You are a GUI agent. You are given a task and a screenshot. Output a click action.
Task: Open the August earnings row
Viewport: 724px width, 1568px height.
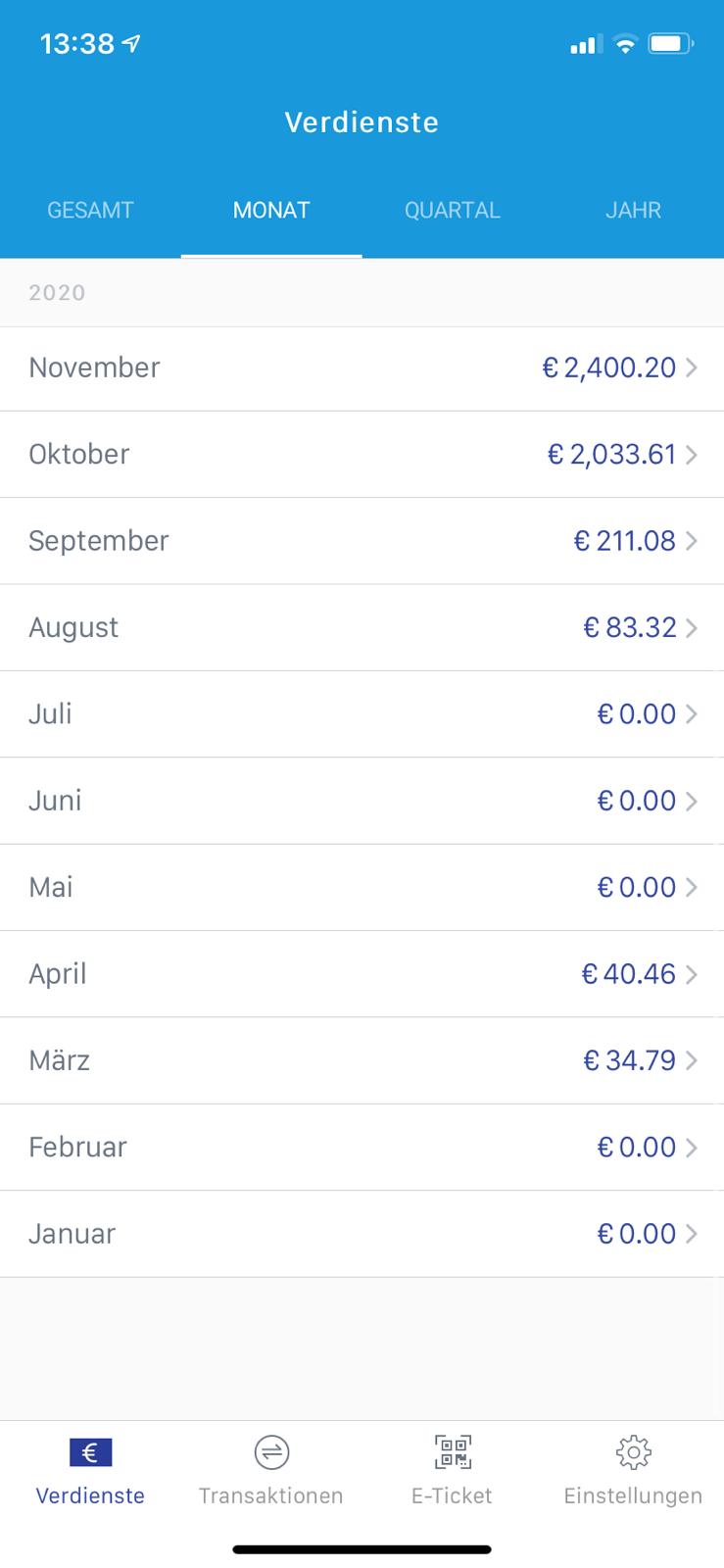[362, 628]
